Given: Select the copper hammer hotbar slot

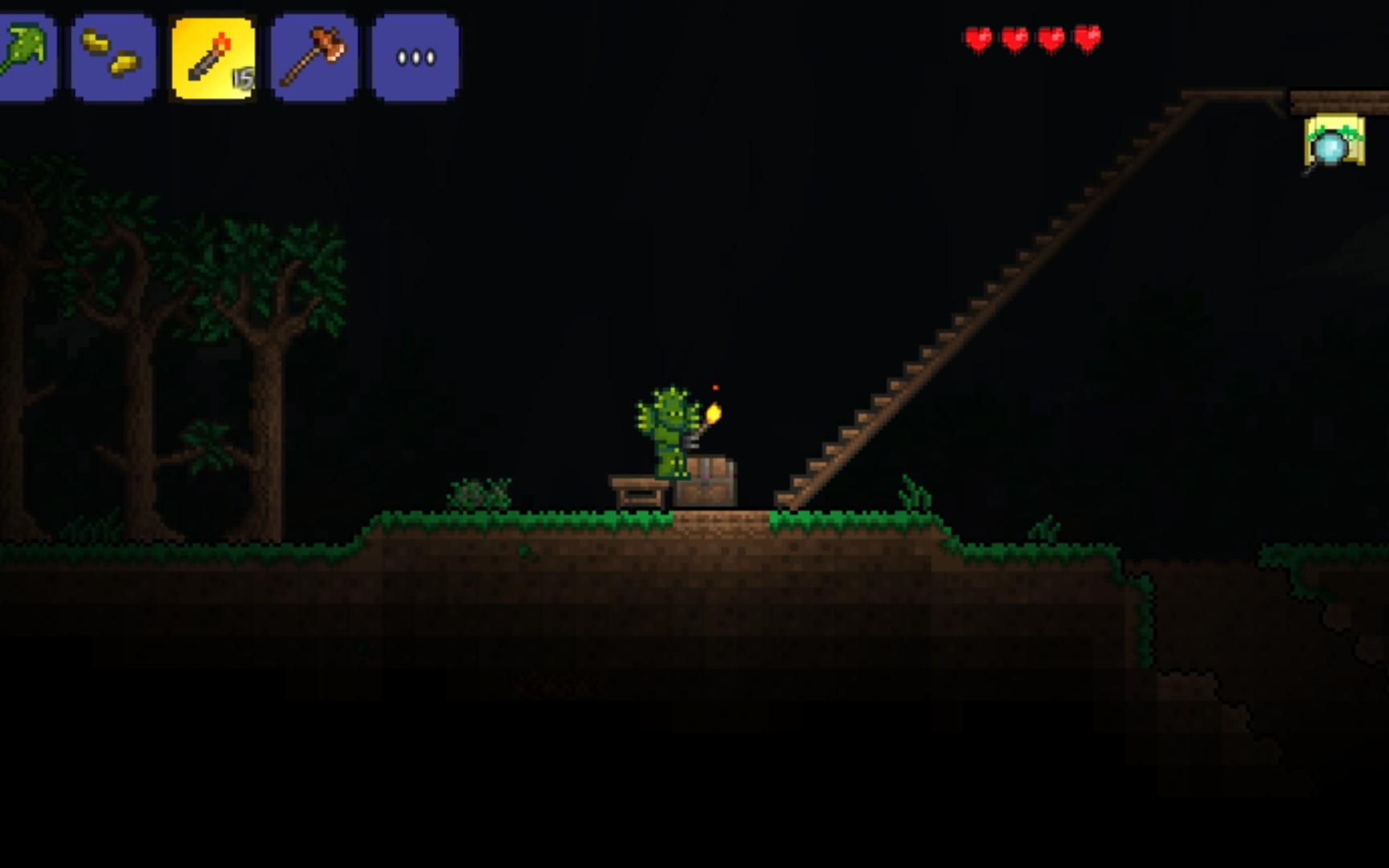Looking at the screenshot, I should click(314, 58).
